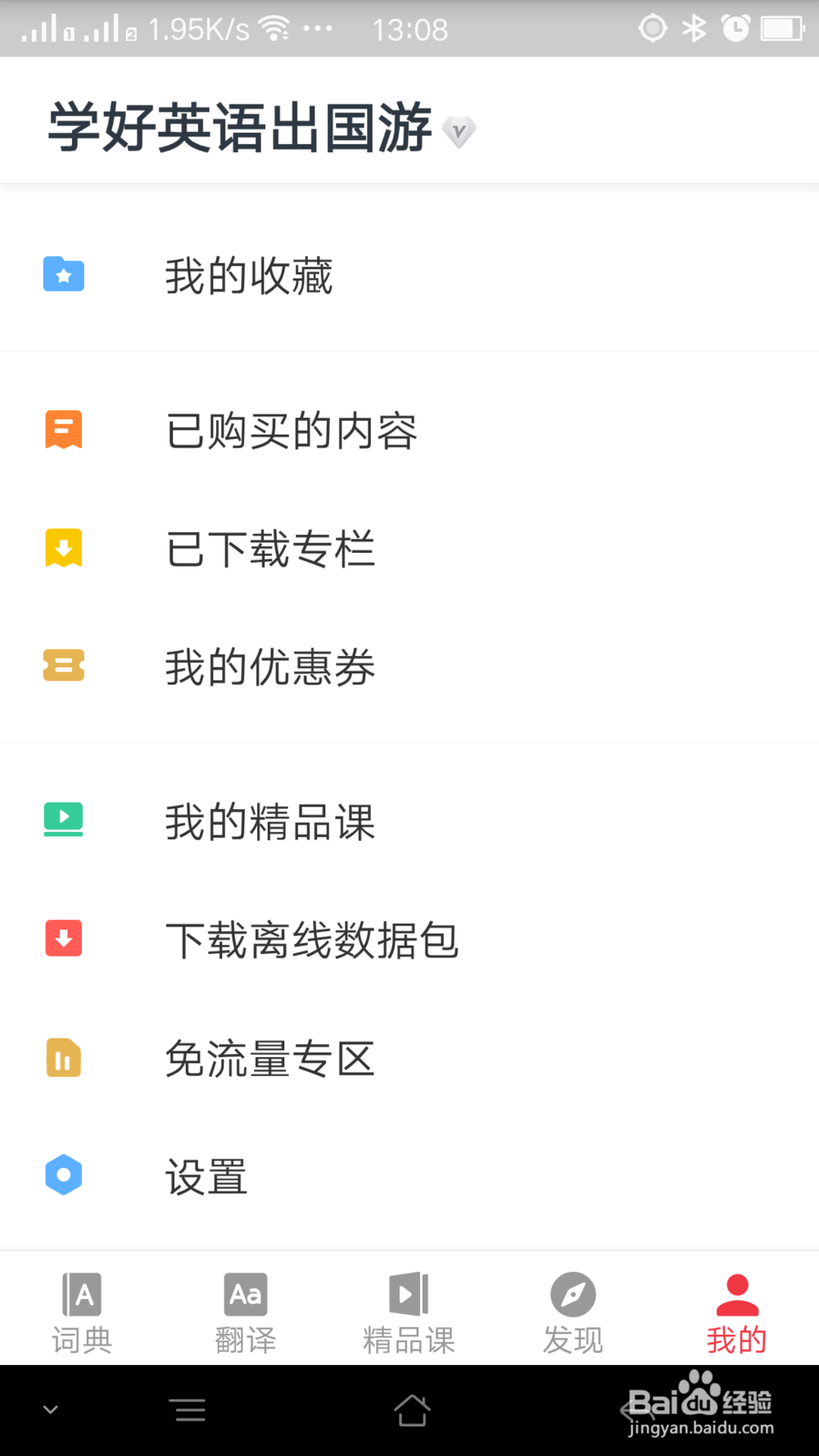The height and width of the screenshot is (1456, 819).
Task: Tap username 学好英语出国游
Action: 239,127
